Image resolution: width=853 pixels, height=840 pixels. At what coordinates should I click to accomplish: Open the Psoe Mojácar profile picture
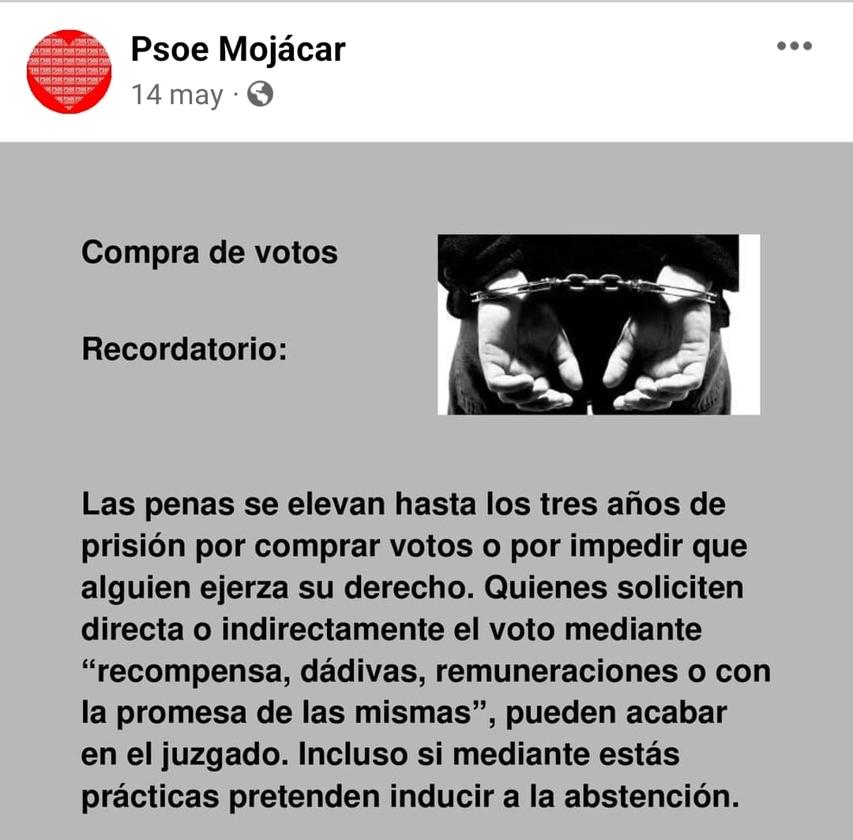coord(68,70)
